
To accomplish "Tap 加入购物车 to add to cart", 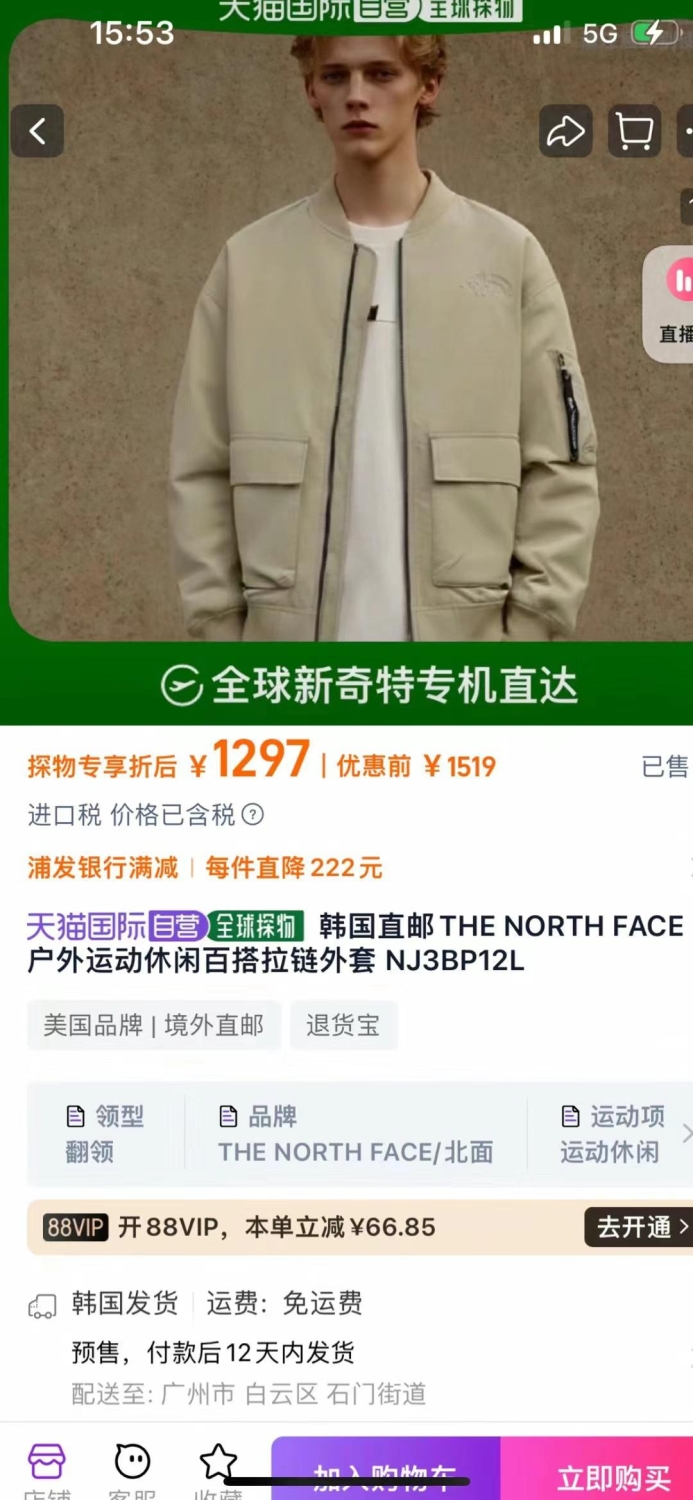I will [x=385, y=1469].
